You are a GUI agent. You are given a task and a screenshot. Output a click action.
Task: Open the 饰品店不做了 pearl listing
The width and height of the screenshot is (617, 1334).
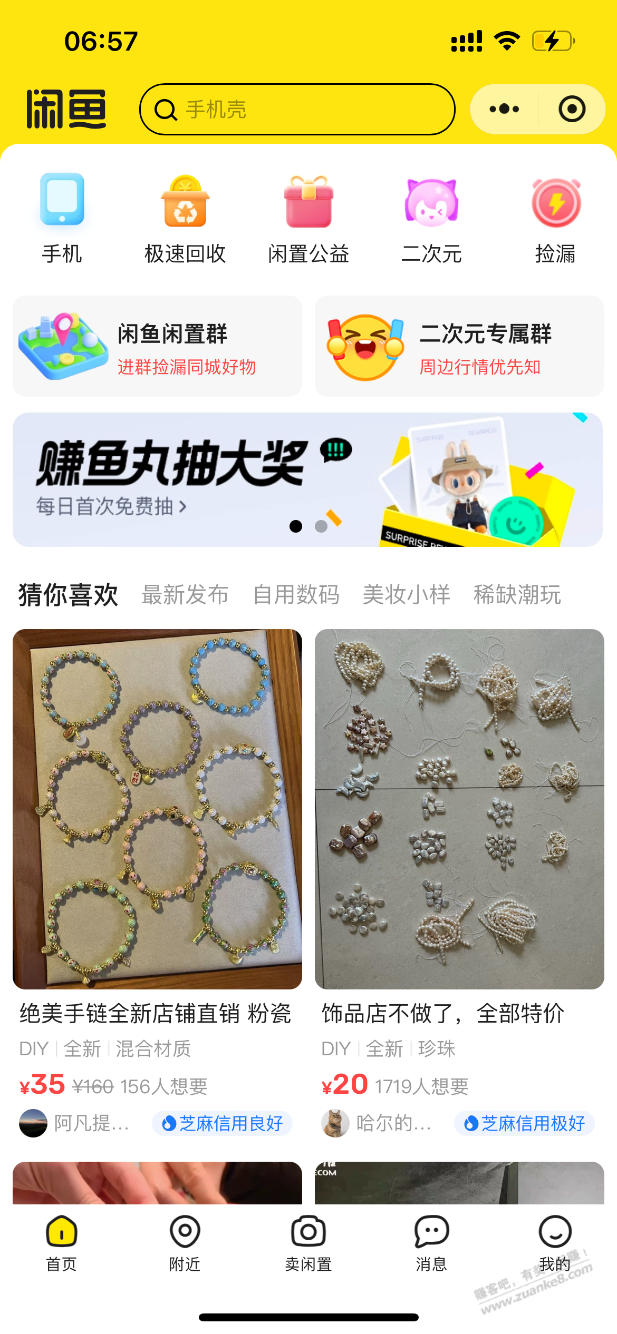pyautogui.click(x=459, y=808)
